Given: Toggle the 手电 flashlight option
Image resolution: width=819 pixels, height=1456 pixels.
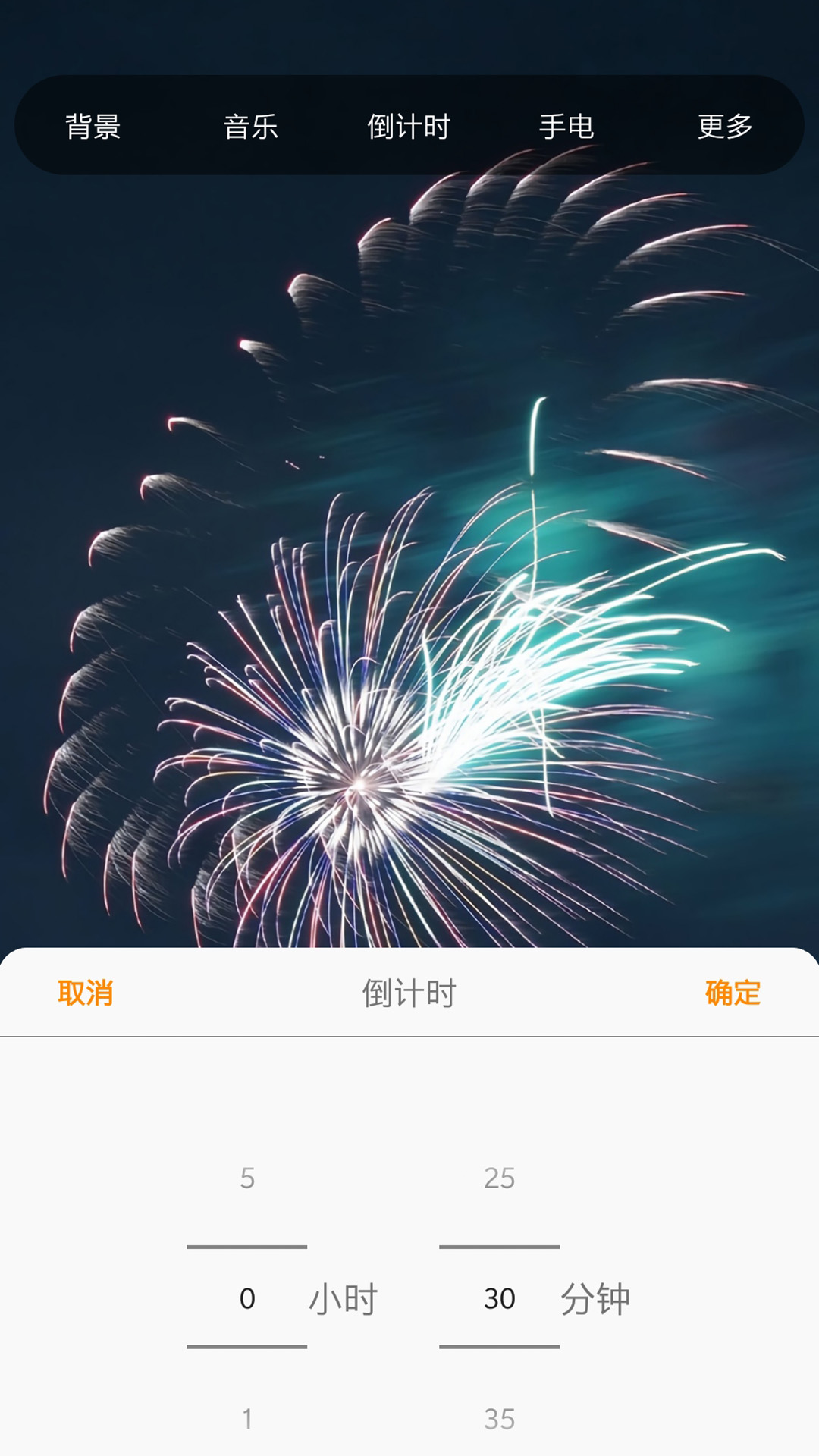Looking at the screenshot, I should (x=566, y=126).
